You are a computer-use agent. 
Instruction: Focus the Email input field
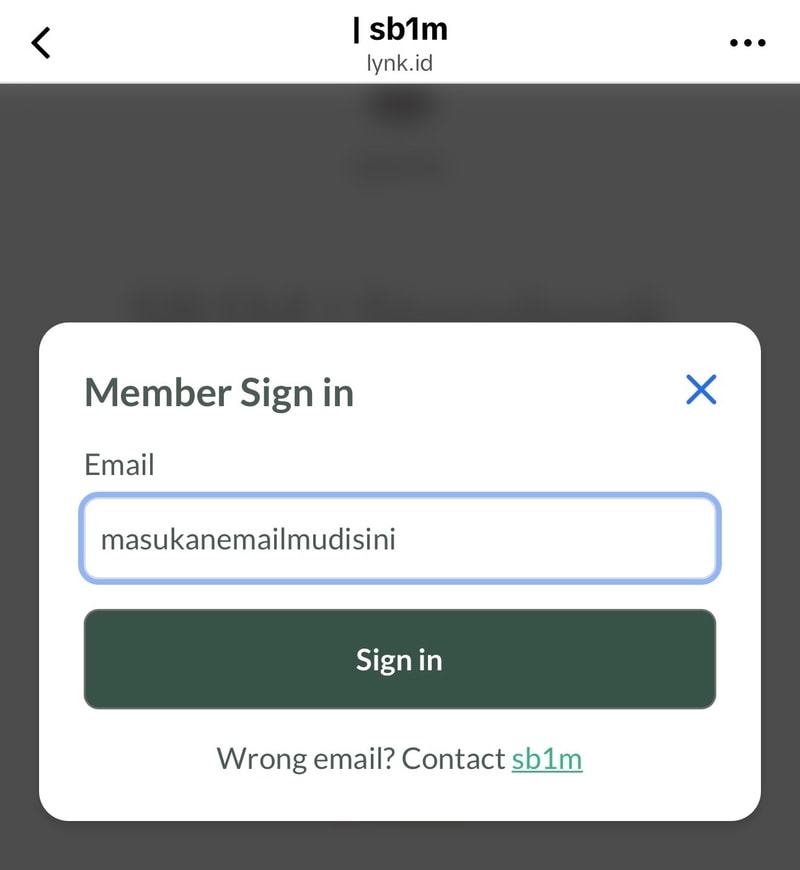[400, 539]
